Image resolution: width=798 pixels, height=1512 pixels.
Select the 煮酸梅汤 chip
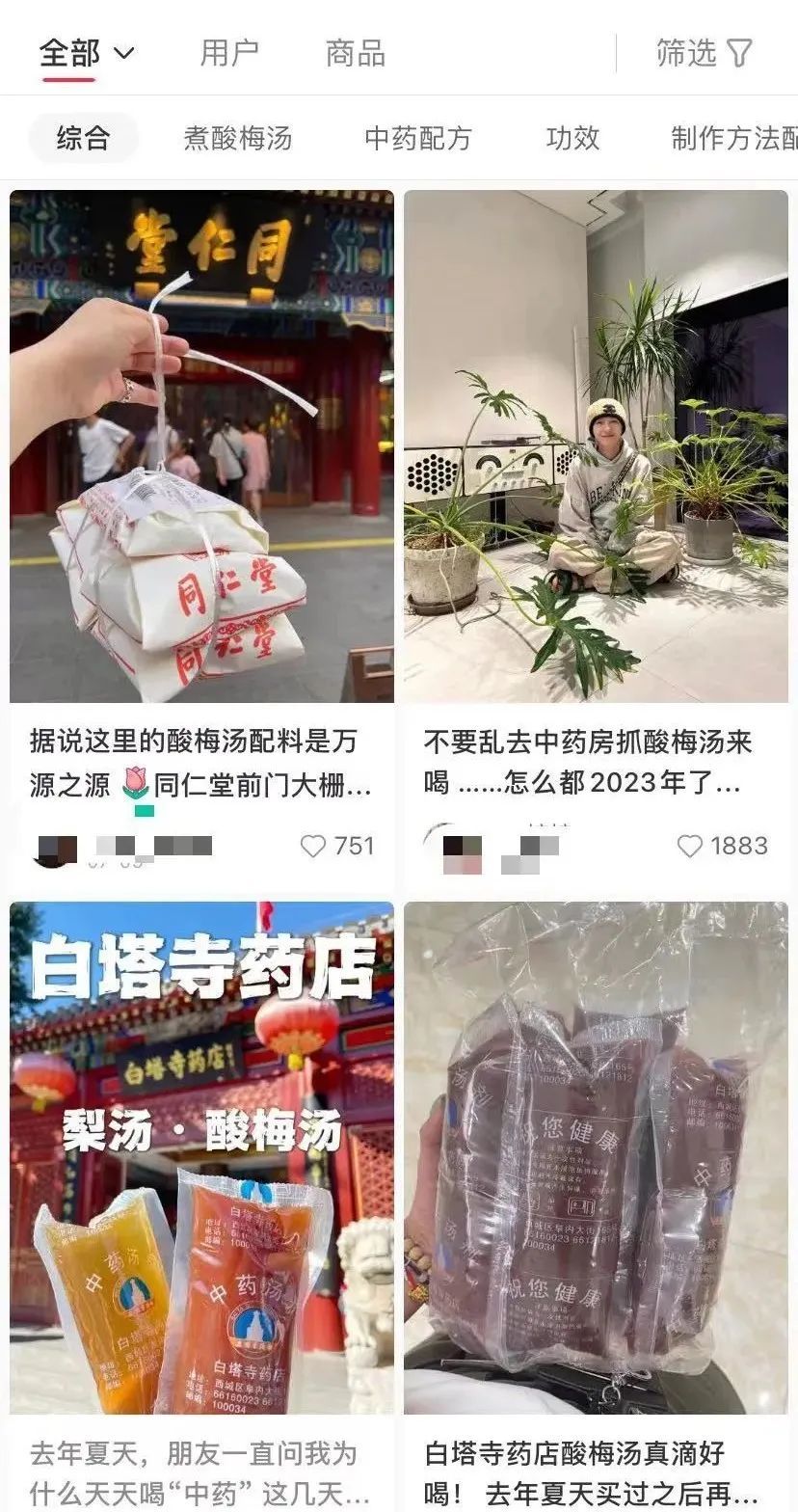click(x=237, y=138)
